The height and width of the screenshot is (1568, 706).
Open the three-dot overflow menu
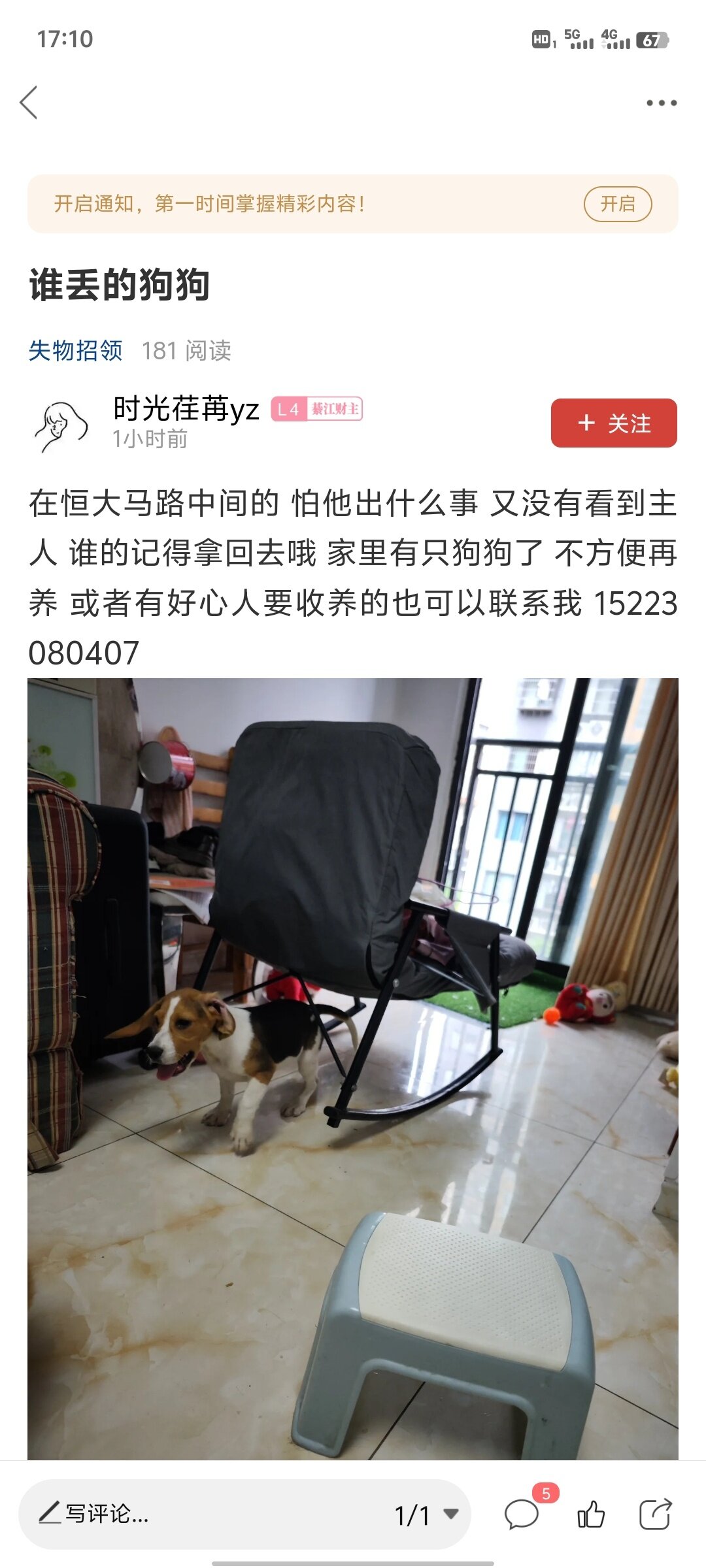pyautogui.click(x=661, y=103)
